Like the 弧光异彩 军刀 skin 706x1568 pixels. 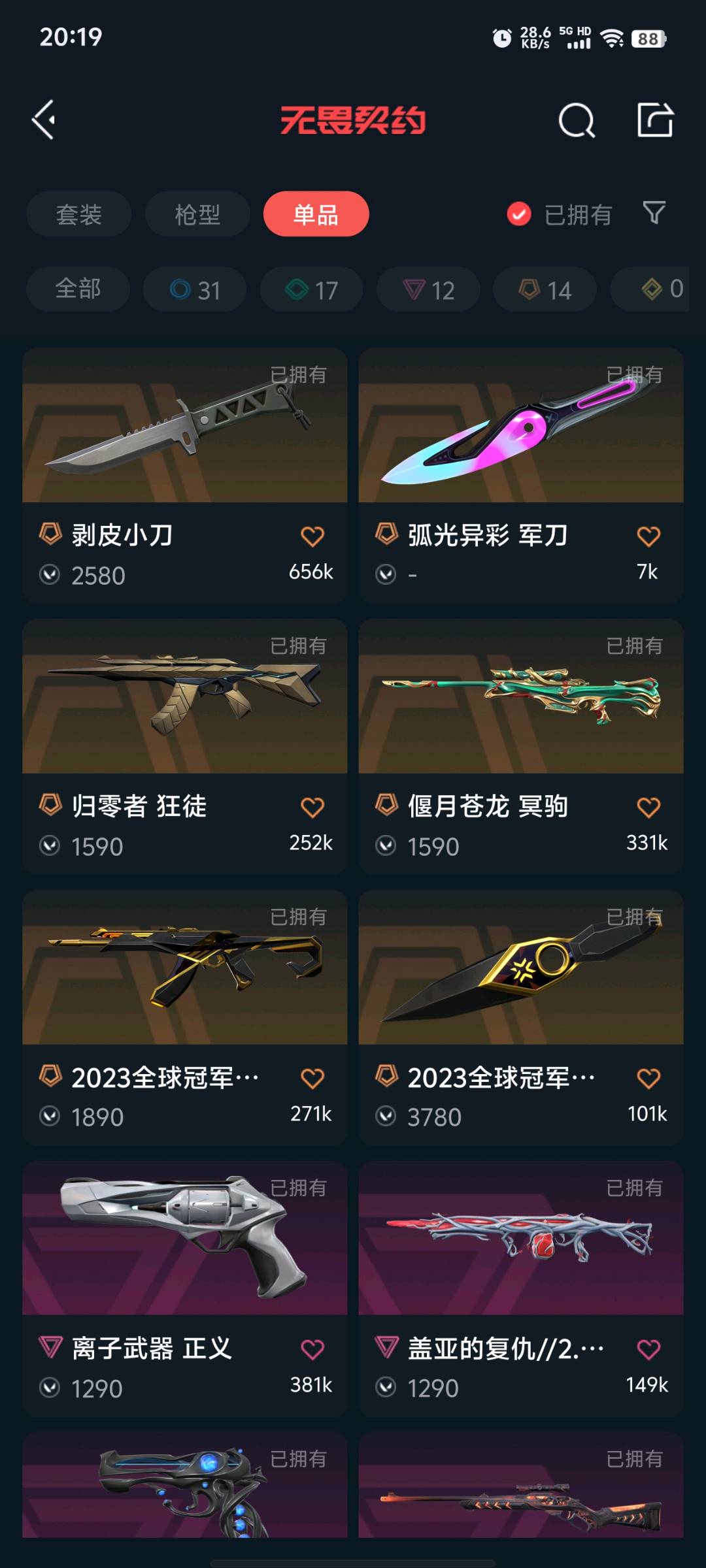click(x=648, y=536)
